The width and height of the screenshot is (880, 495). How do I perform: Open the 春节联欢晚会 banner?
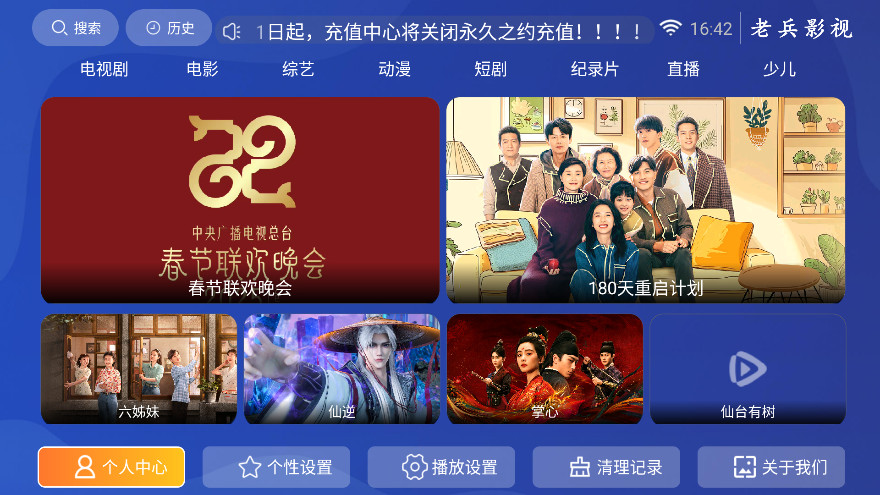click(240, 200)
